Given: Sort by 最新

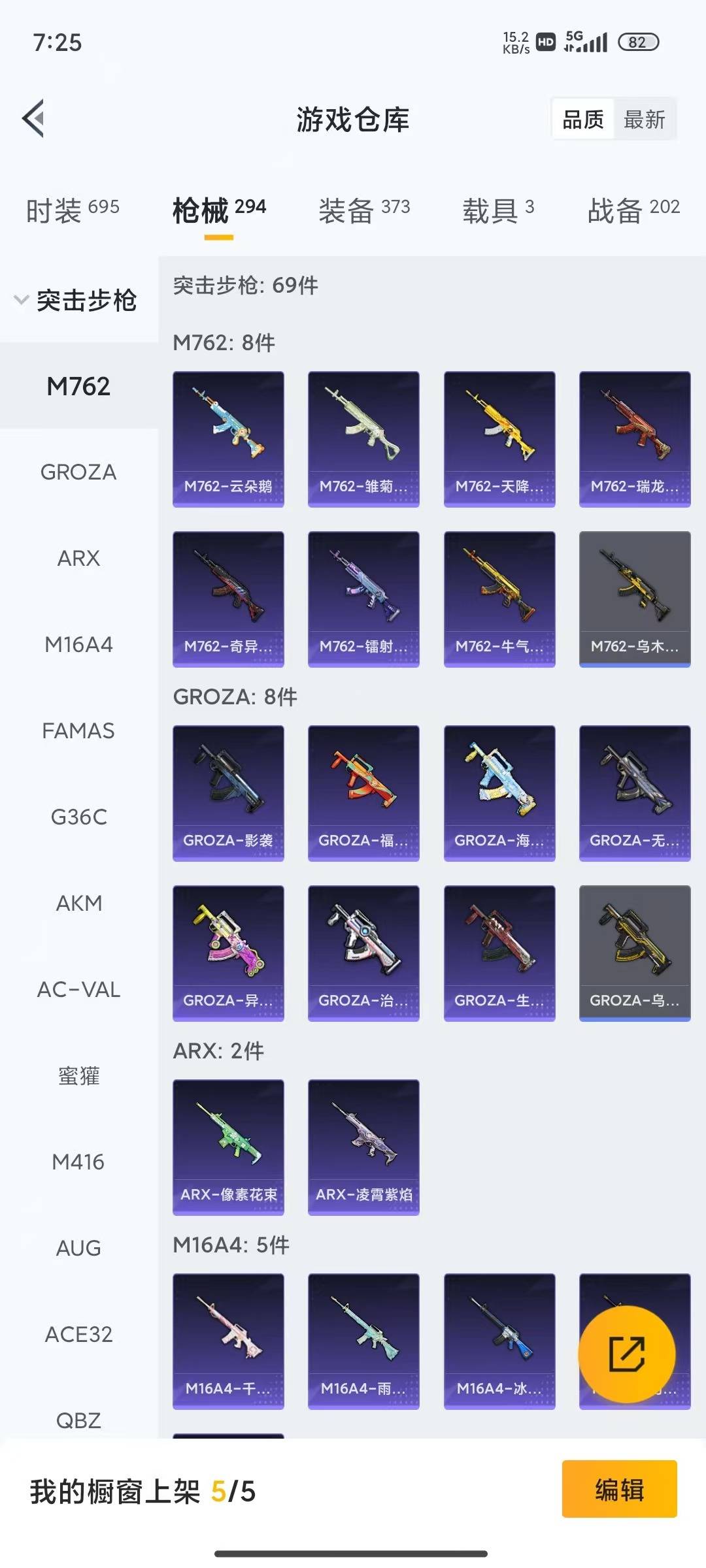Looking at the screenshot, I should 644,119.
